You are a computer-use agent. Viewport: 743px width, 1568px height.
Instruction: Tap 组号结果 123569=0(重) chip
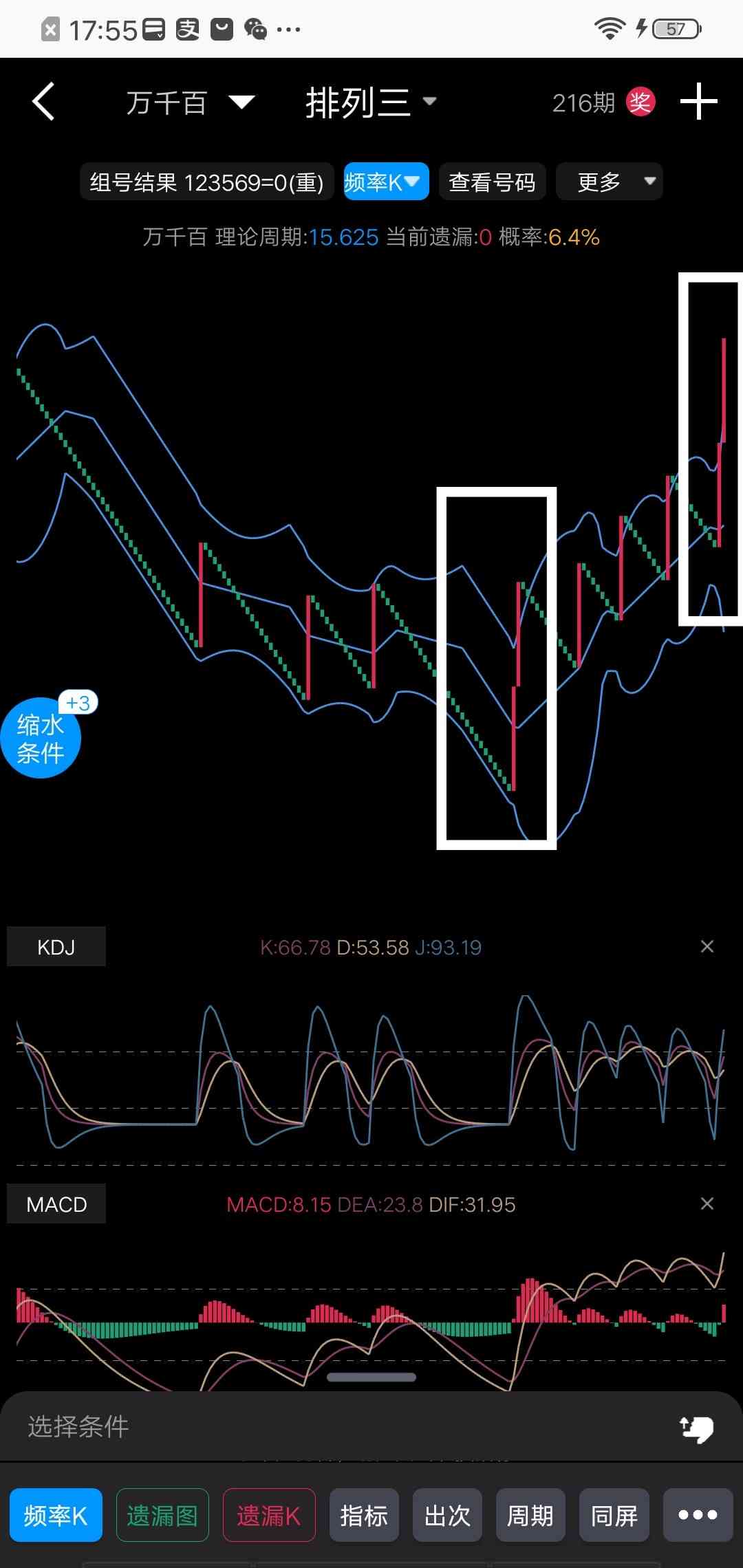(x=206, y=182)
